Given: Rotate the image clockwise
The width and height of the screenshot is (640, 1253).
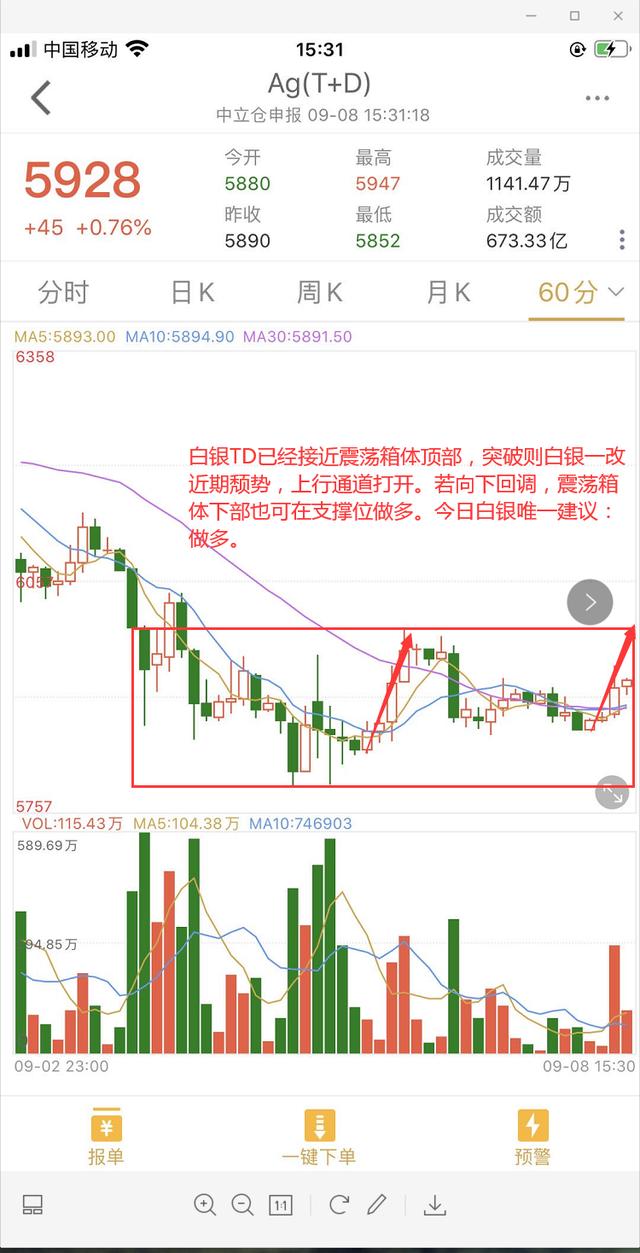Looking at the screenshot, I should point(339,1205).
